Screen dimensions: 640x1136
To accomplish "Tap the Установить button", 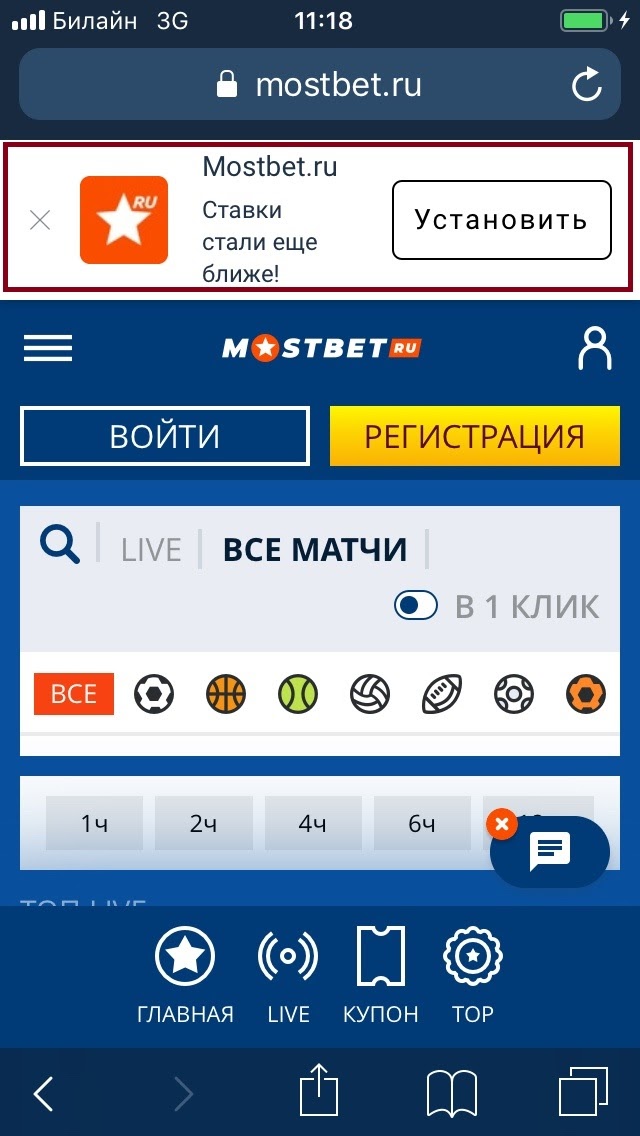I will 502,220.
